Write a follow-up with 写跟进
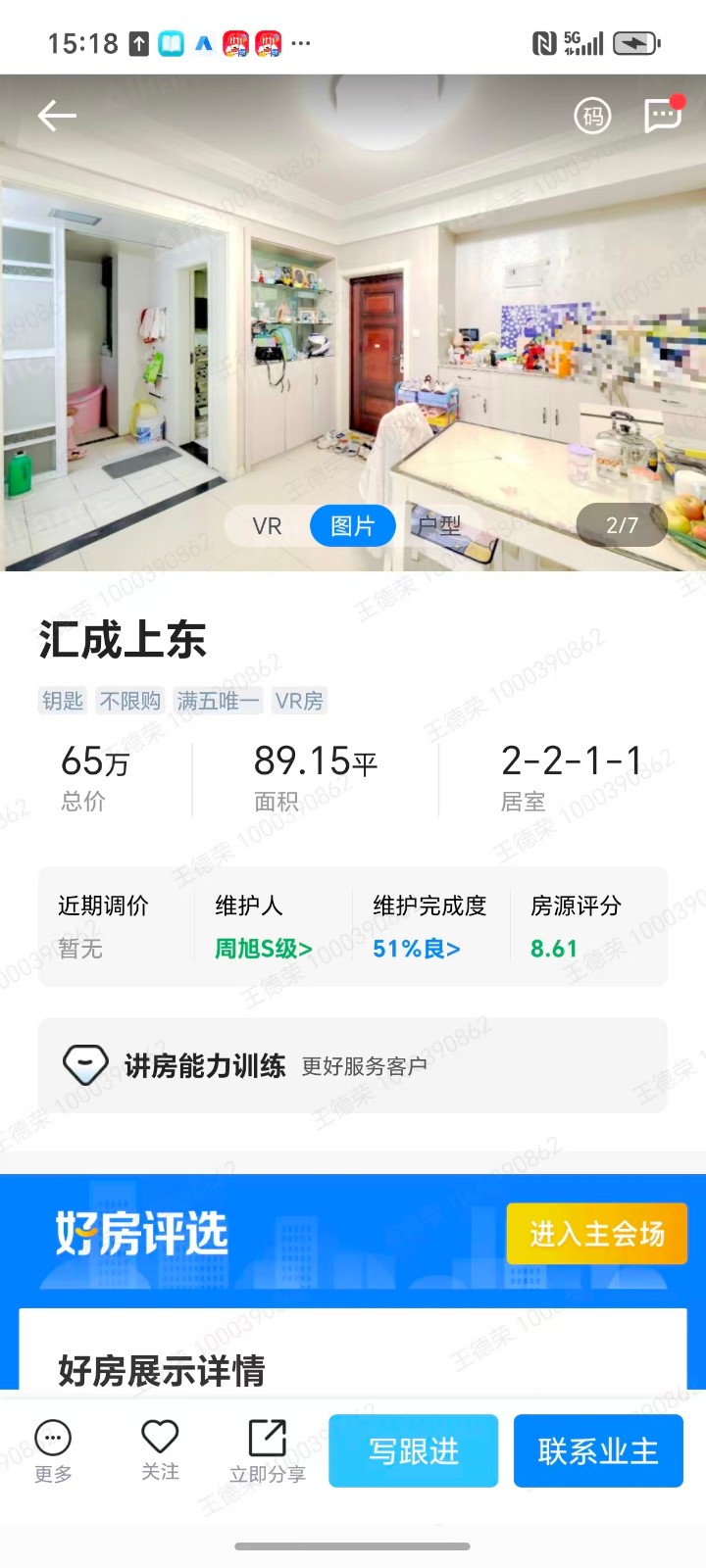Viewport: 706px width, 1568px height. (413, 1451)
